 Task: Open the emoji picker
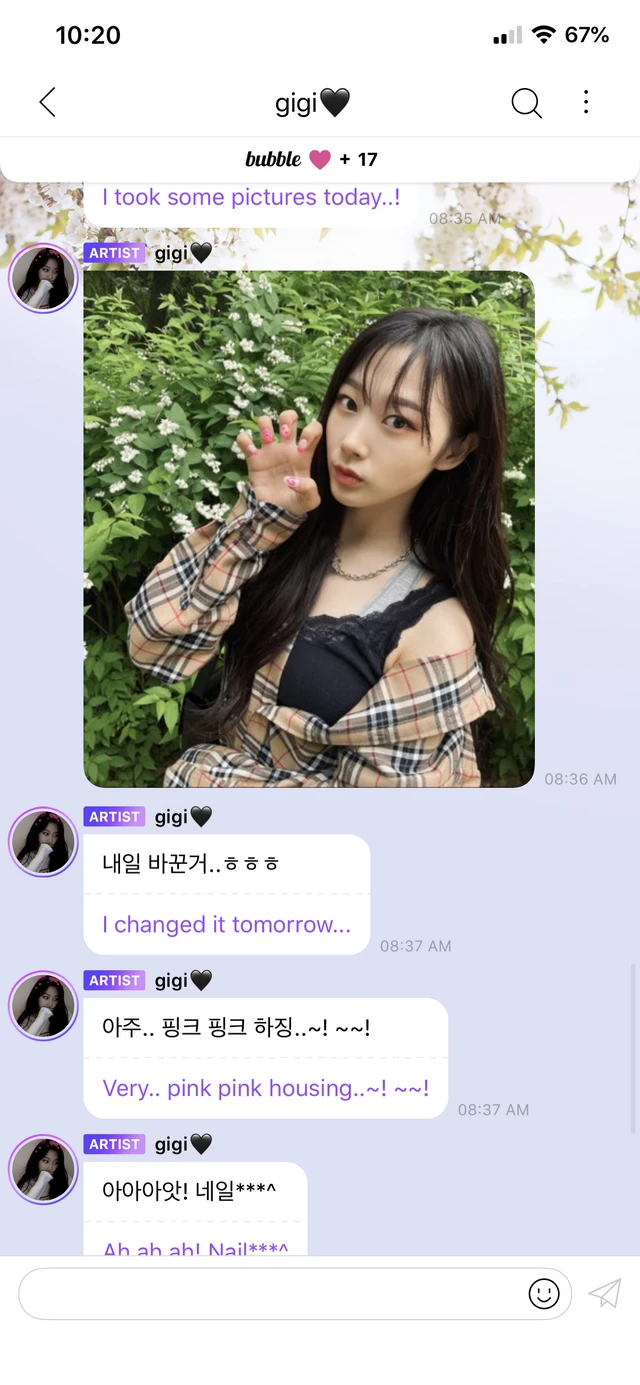[x=544, y=1294]
